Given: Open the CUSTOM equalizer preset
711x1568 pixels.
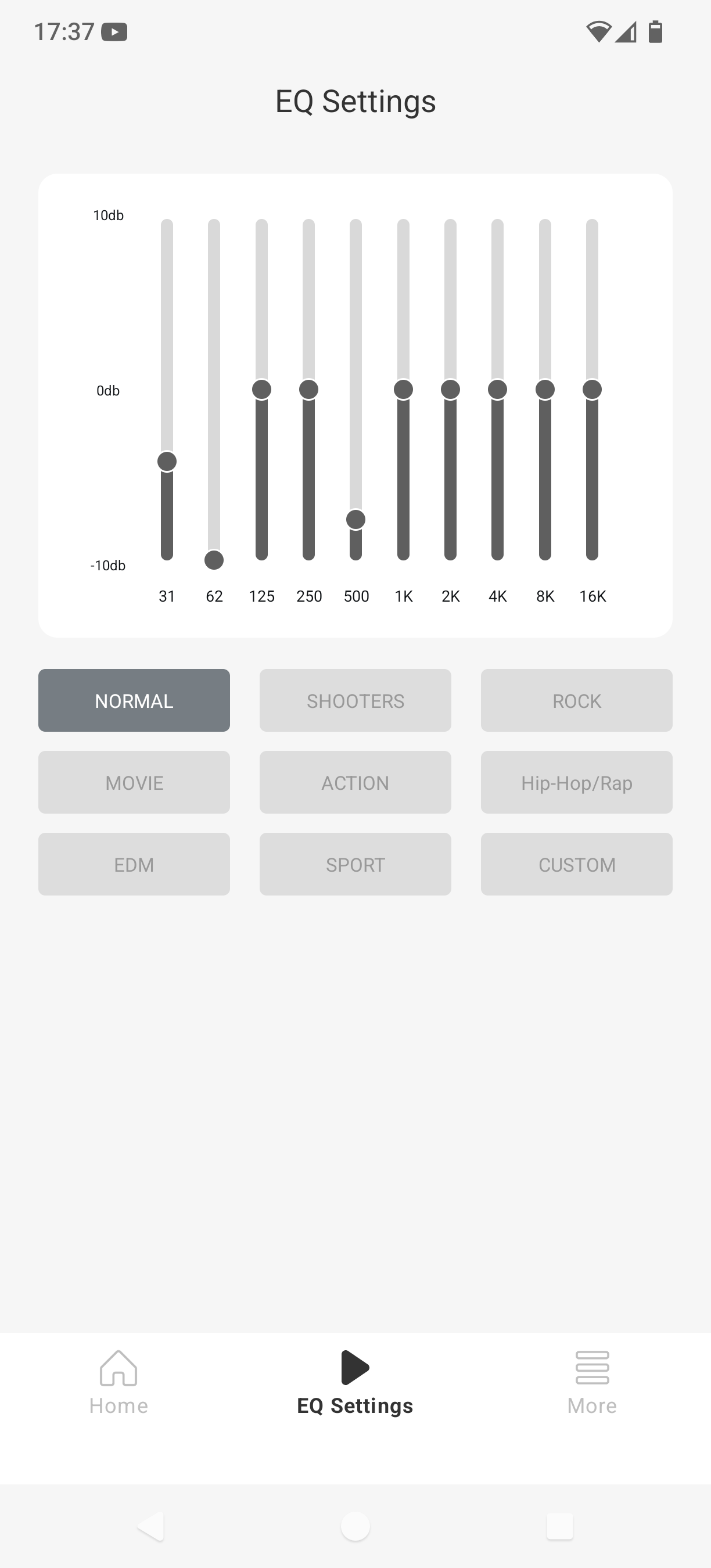Looking at the screenshot, I should click(576, 864).
